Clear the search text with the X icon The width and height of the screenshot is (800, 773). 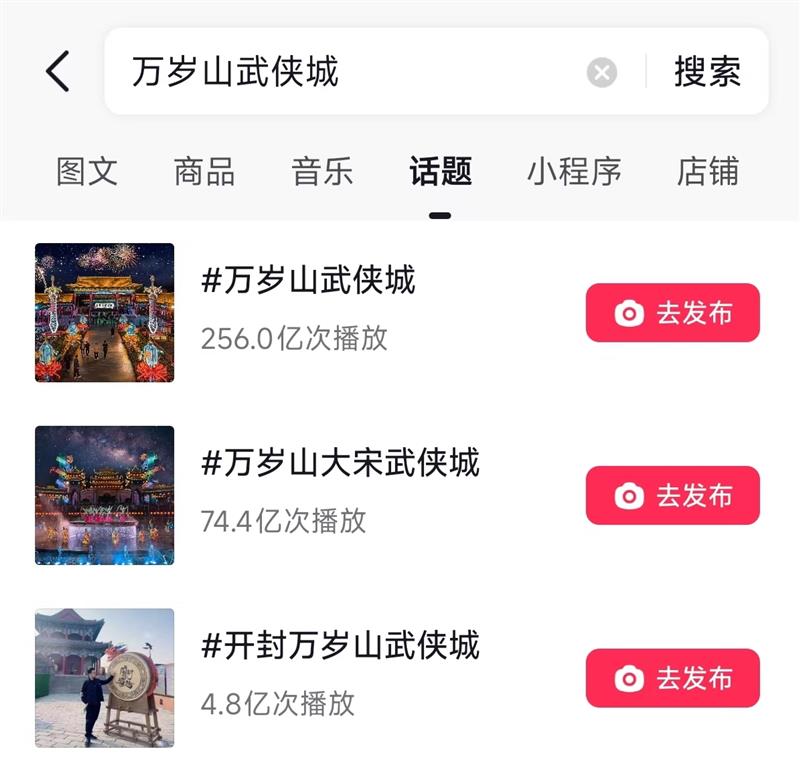tap(602, 72)
